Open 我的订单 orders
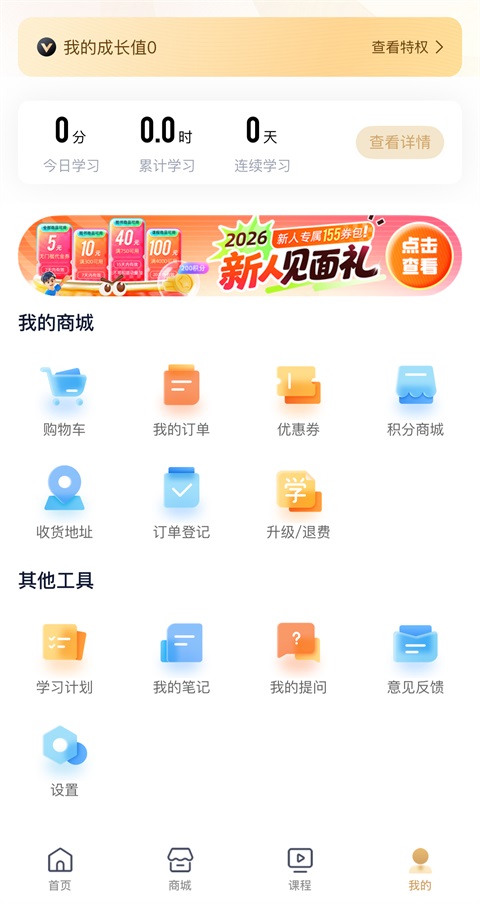 click(x=181, y=401)
